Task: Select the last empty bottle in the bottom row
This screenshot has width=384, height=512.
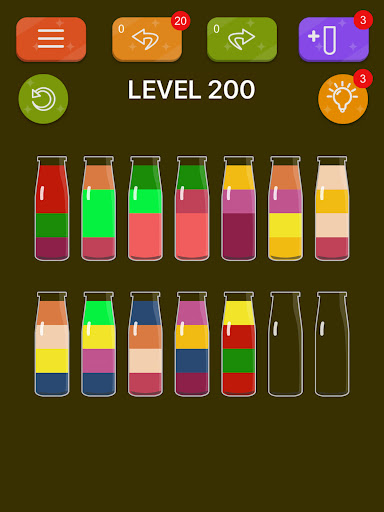Action: pos(332,344)
